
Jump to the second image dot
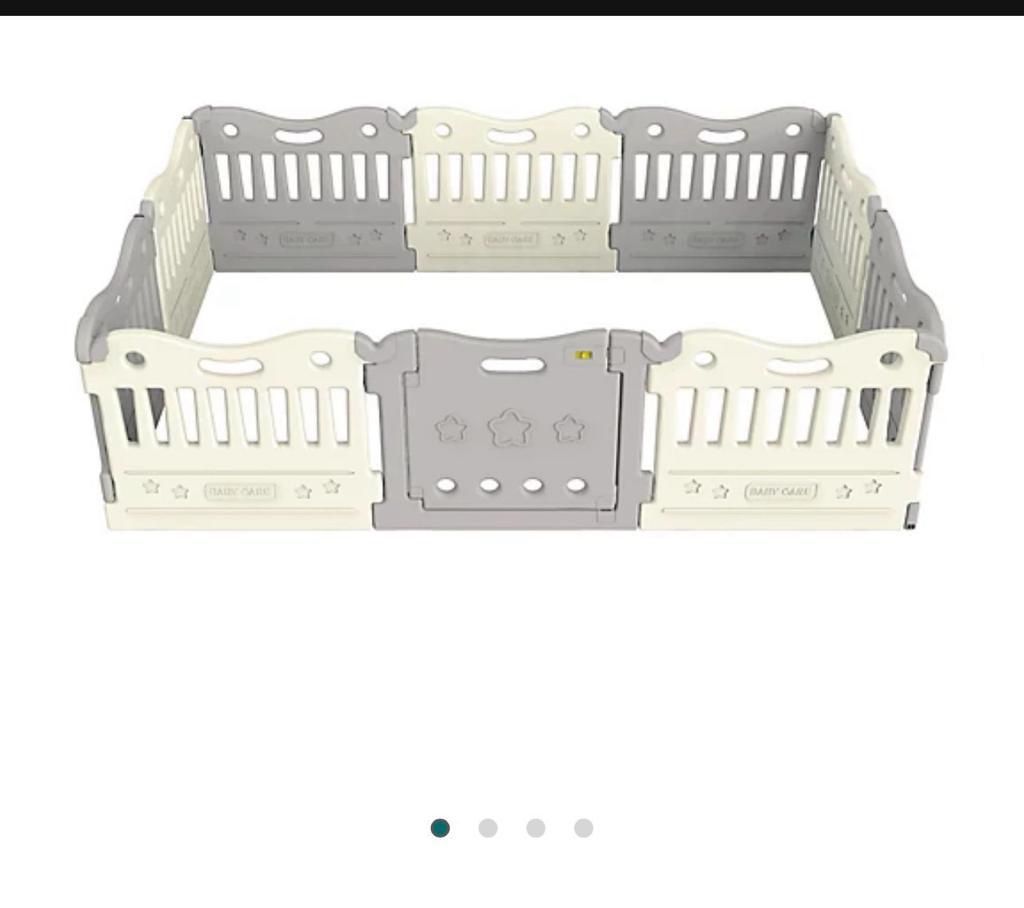488,828
